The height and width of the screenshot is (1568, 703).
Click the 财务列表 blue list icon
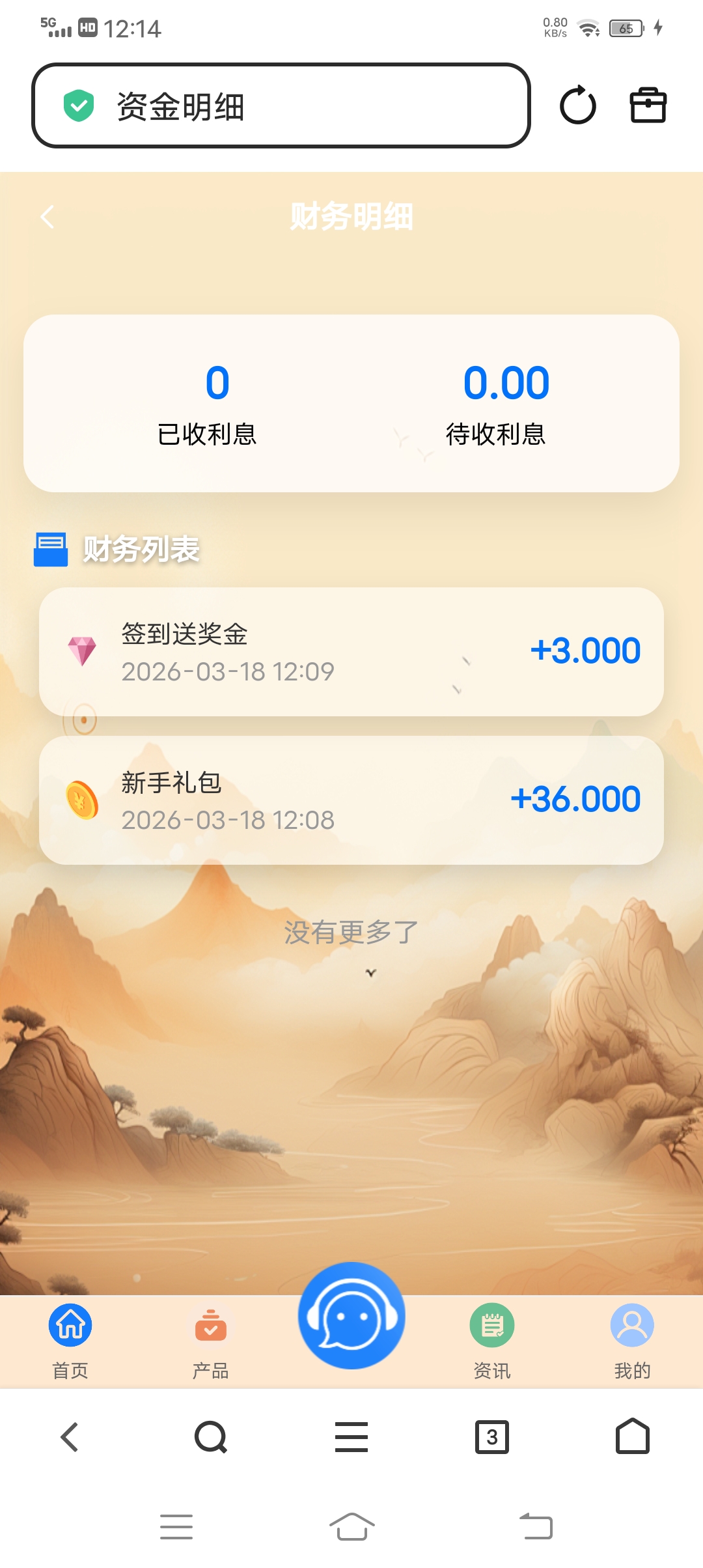point(51,549)
